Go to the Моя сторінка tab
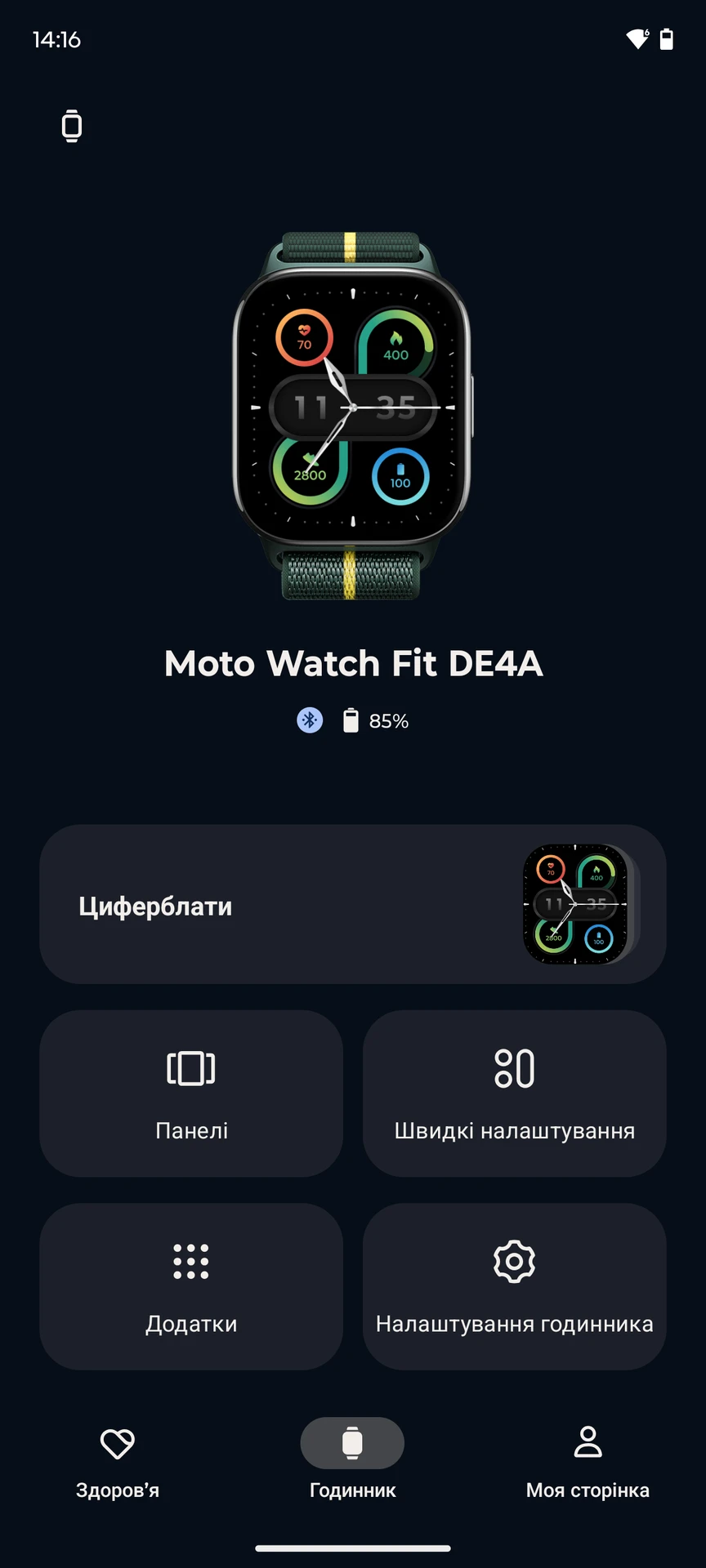The width and height of the screenshot is (706, 1568). 588,1461
